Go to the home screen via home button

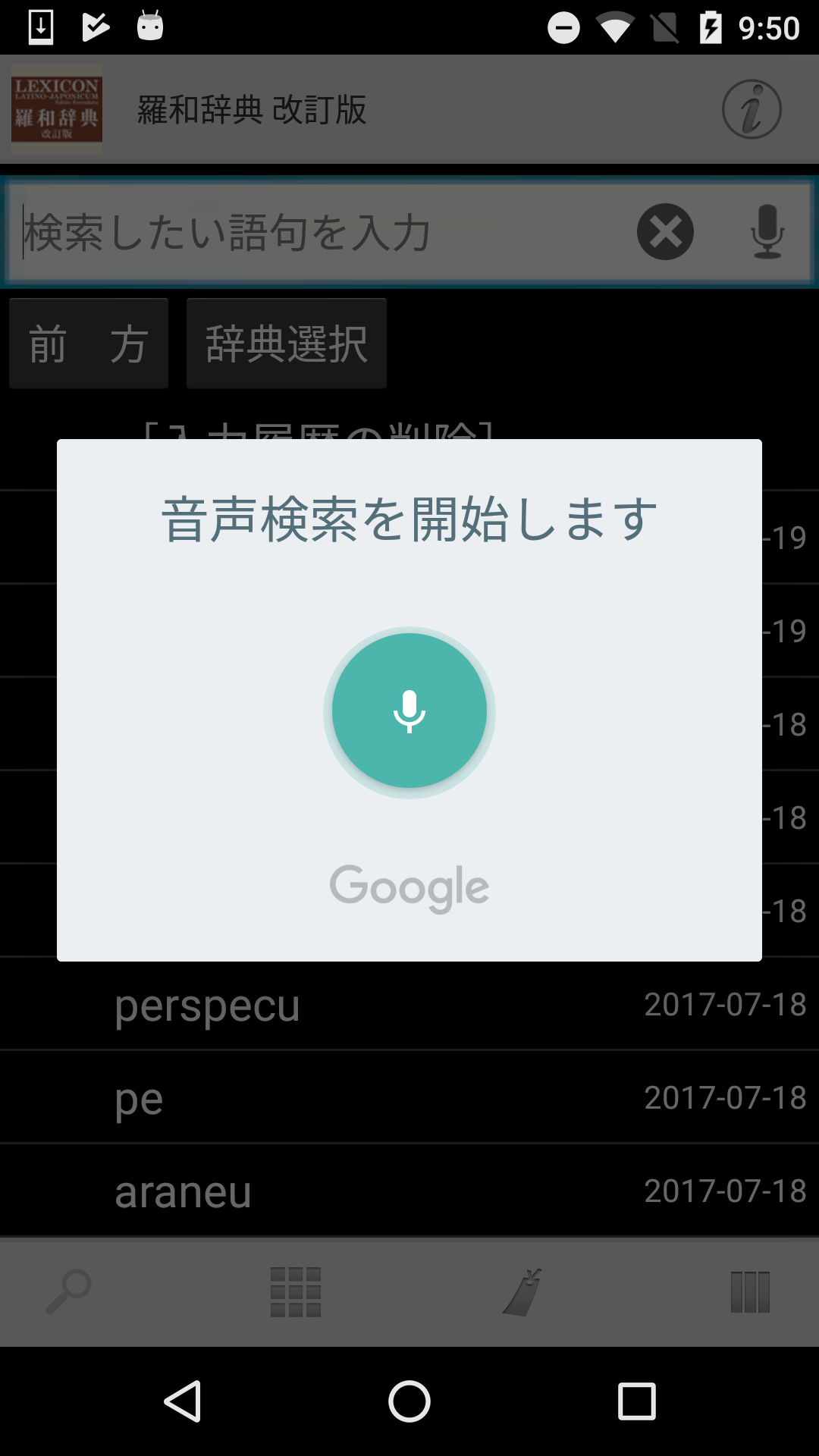(409, 1401)
